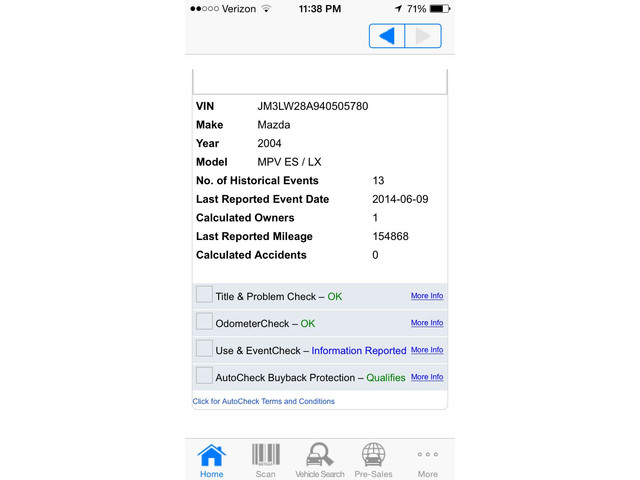This screenshot has width=640, height=480.
Task: Open the More tab
Action: click(x=428, y=460)
